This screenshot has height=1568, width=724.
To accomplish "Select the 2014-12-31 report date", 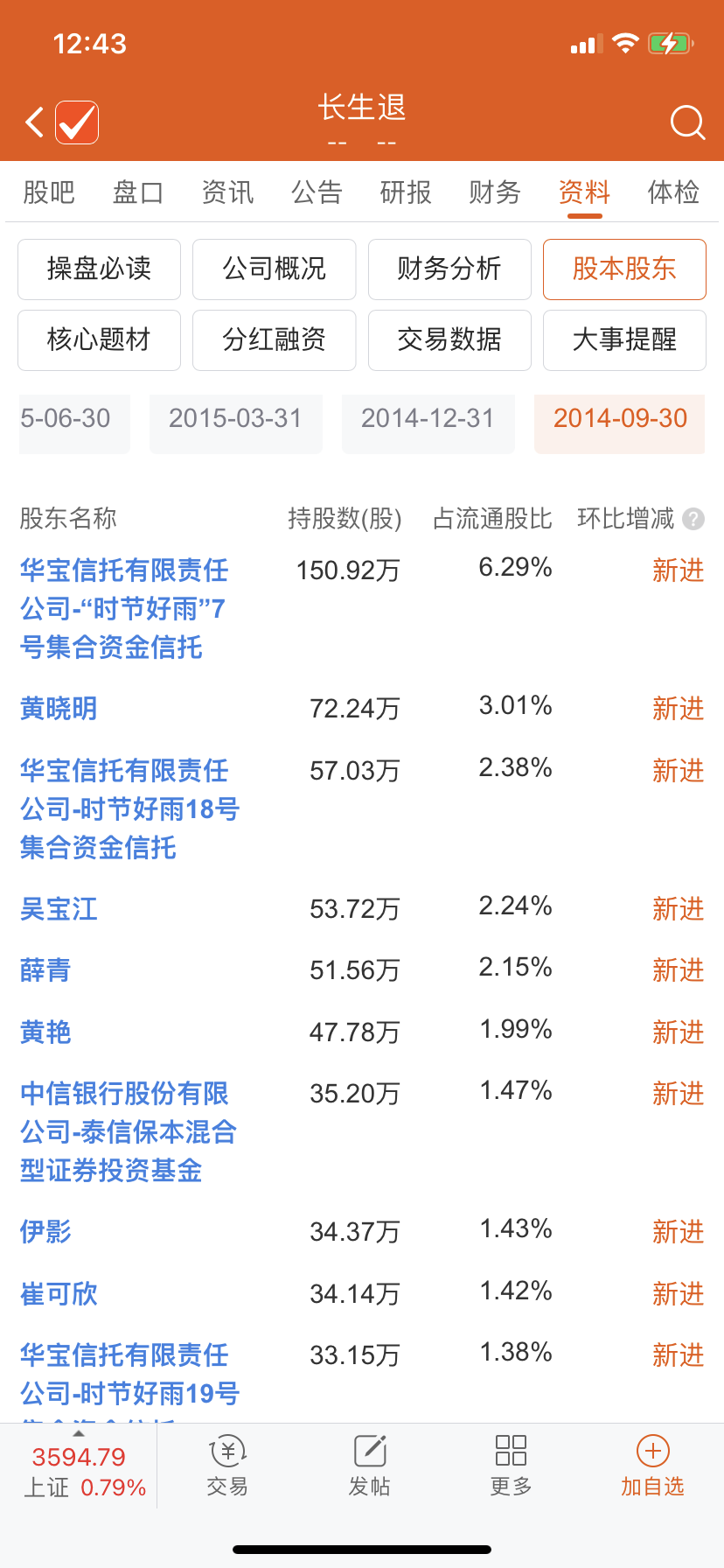I will (428, 418).
